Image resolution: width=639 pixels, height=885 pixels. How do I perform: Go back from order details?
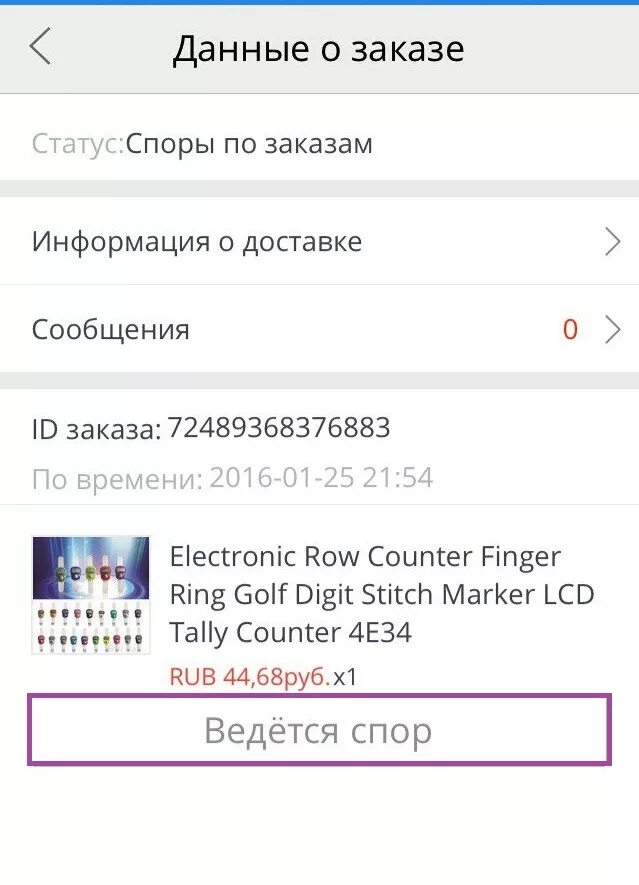[40, 48]
